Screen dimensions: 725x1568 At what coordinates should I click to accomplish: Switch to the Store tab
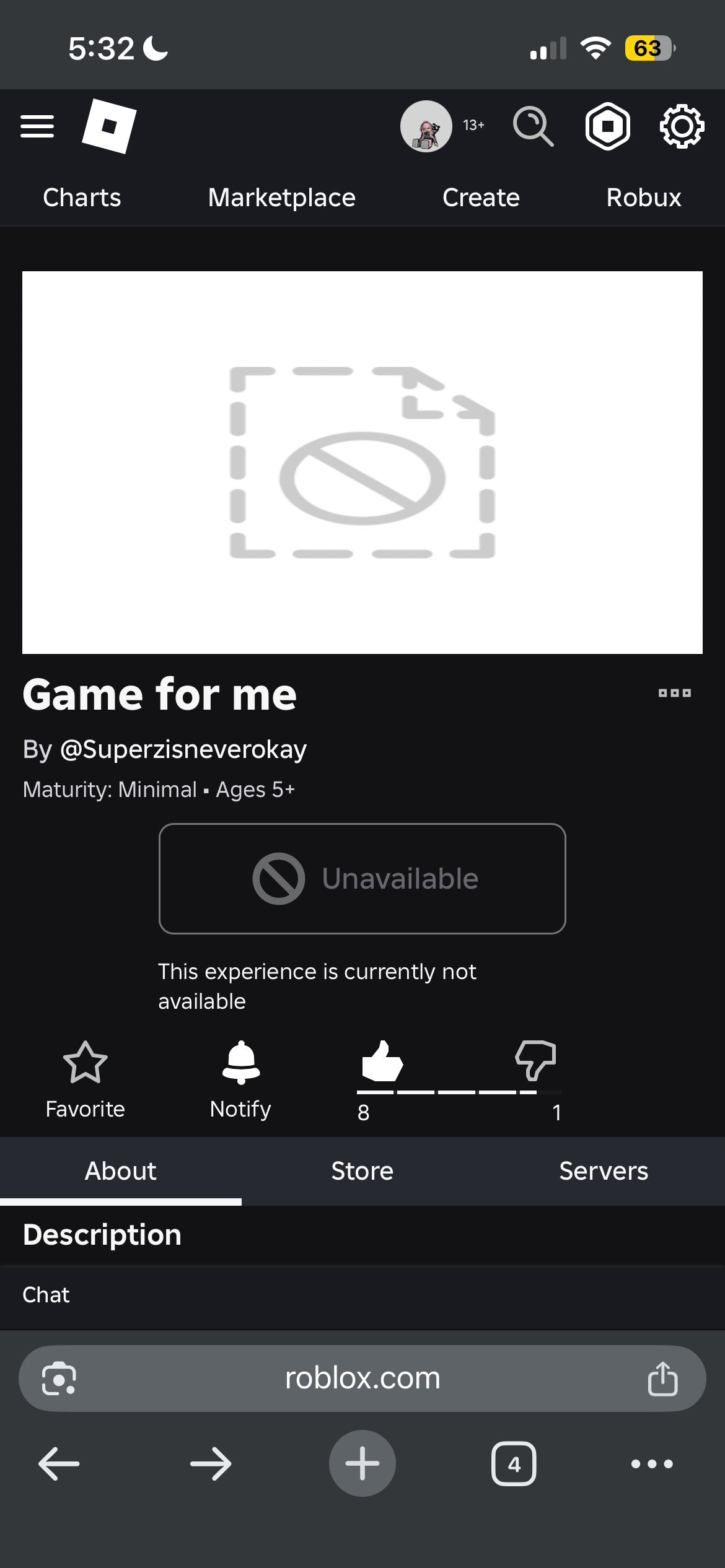pyautogui.click(x=362, y=1171)
